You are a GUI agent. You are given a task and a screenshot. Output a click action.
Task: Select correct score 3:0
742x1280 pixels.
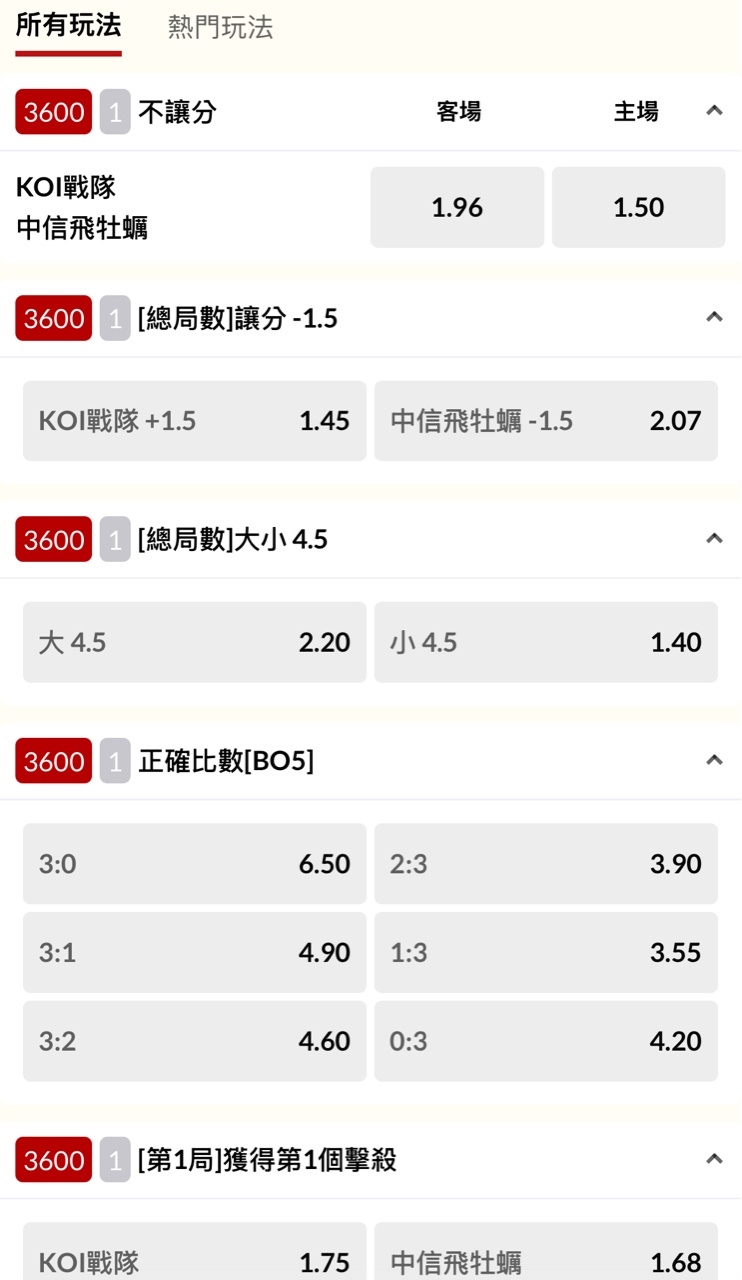[194, 864]
